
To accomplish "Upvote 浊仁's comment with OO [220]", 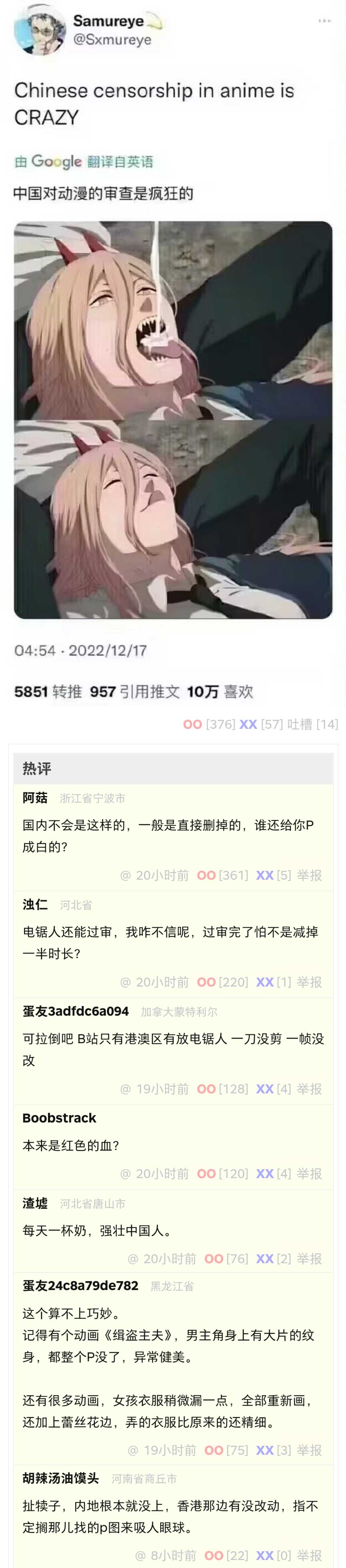I will [207, 982].
